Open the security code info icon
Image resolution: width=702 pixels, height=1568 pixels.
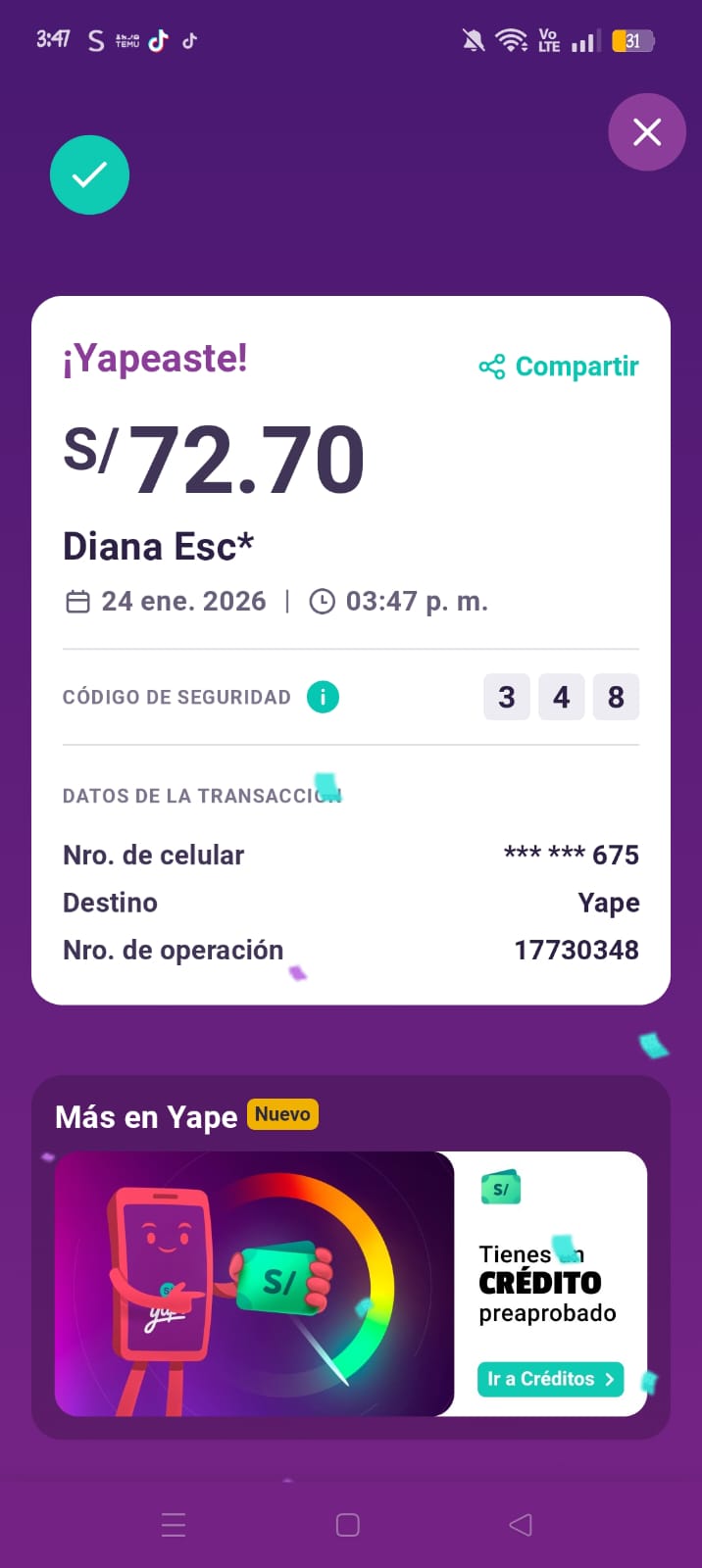(323, 697)
